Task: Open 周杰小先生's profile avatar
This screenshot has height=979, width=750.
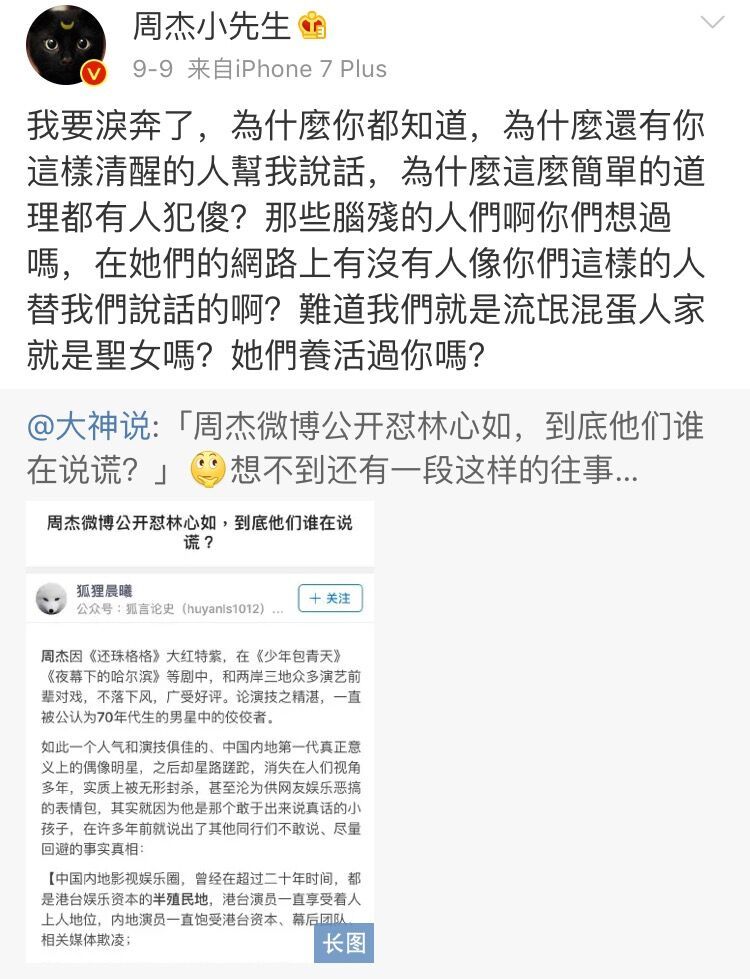Action: point(66,45)
